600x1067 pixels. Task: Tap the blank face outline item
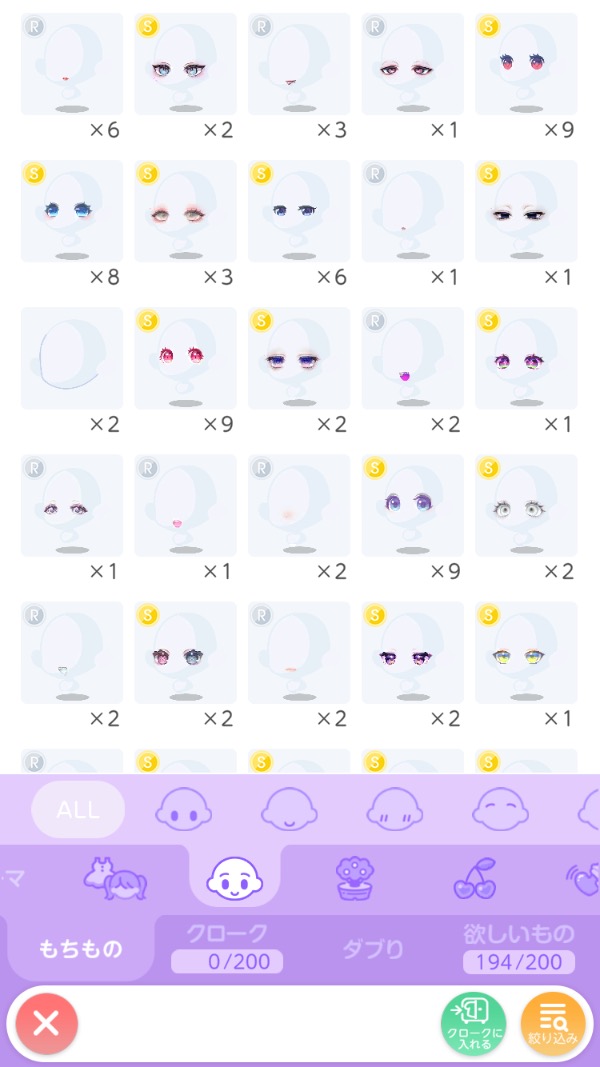pyautogui.click(x=71, y=358)
